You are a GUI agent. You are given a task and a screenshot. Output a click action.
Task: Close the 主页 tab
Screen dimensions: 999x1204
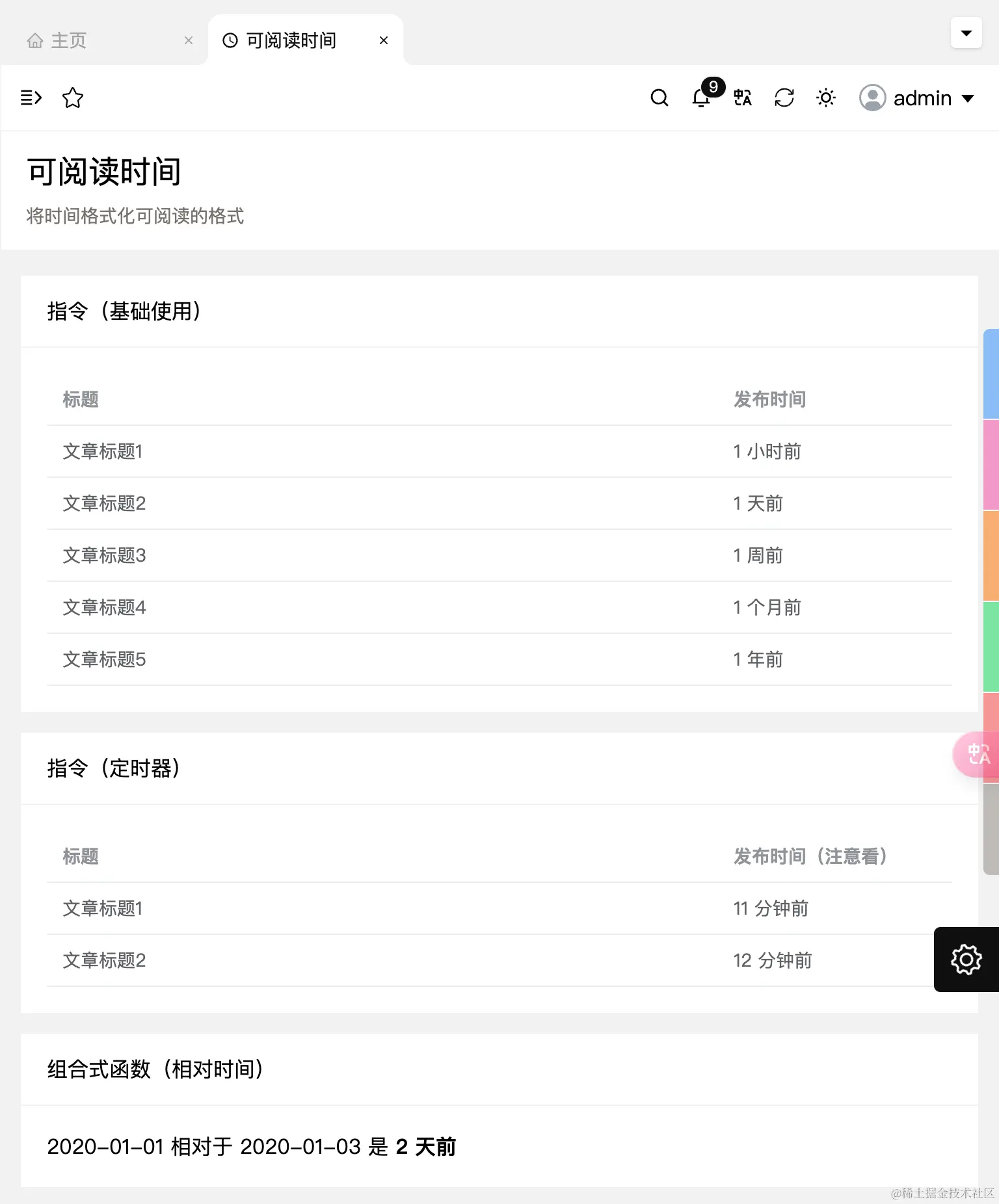click(188, 40)
